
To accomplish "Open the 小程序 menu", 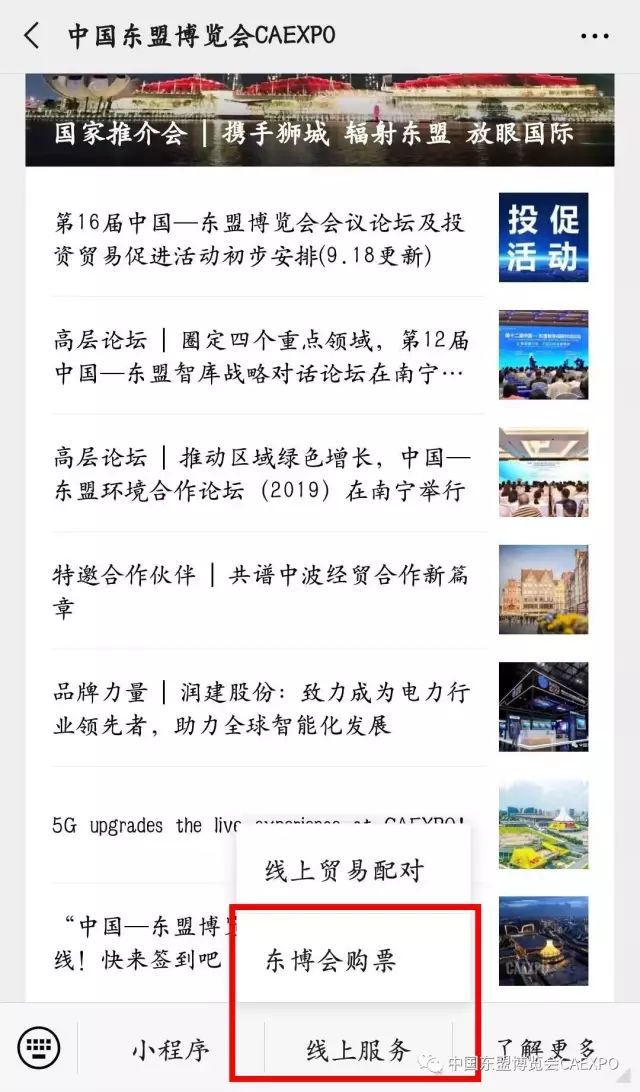I will click(171, 1049).
